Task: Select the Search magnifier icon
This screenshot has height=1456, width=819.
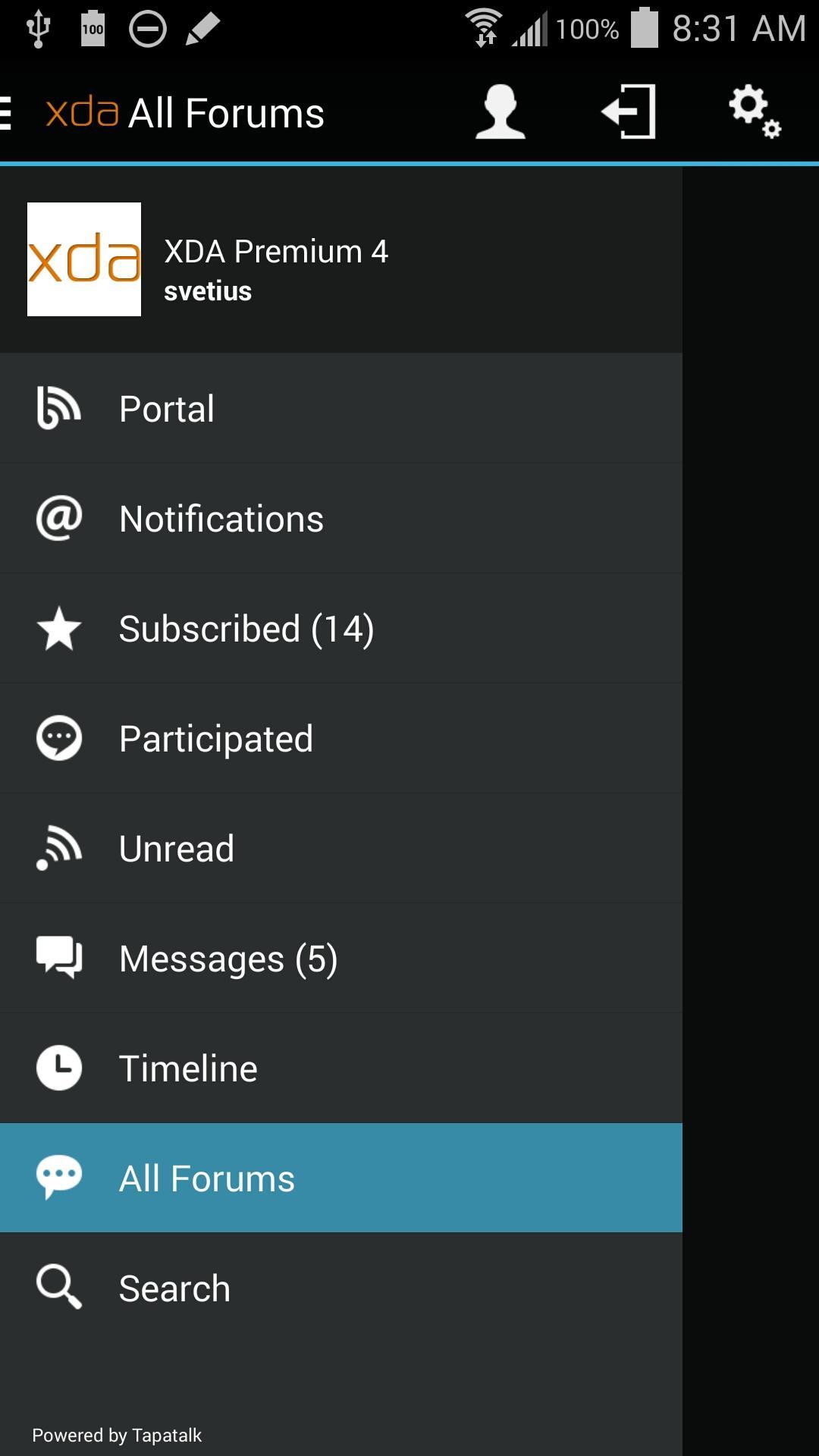Action: 59,1287
